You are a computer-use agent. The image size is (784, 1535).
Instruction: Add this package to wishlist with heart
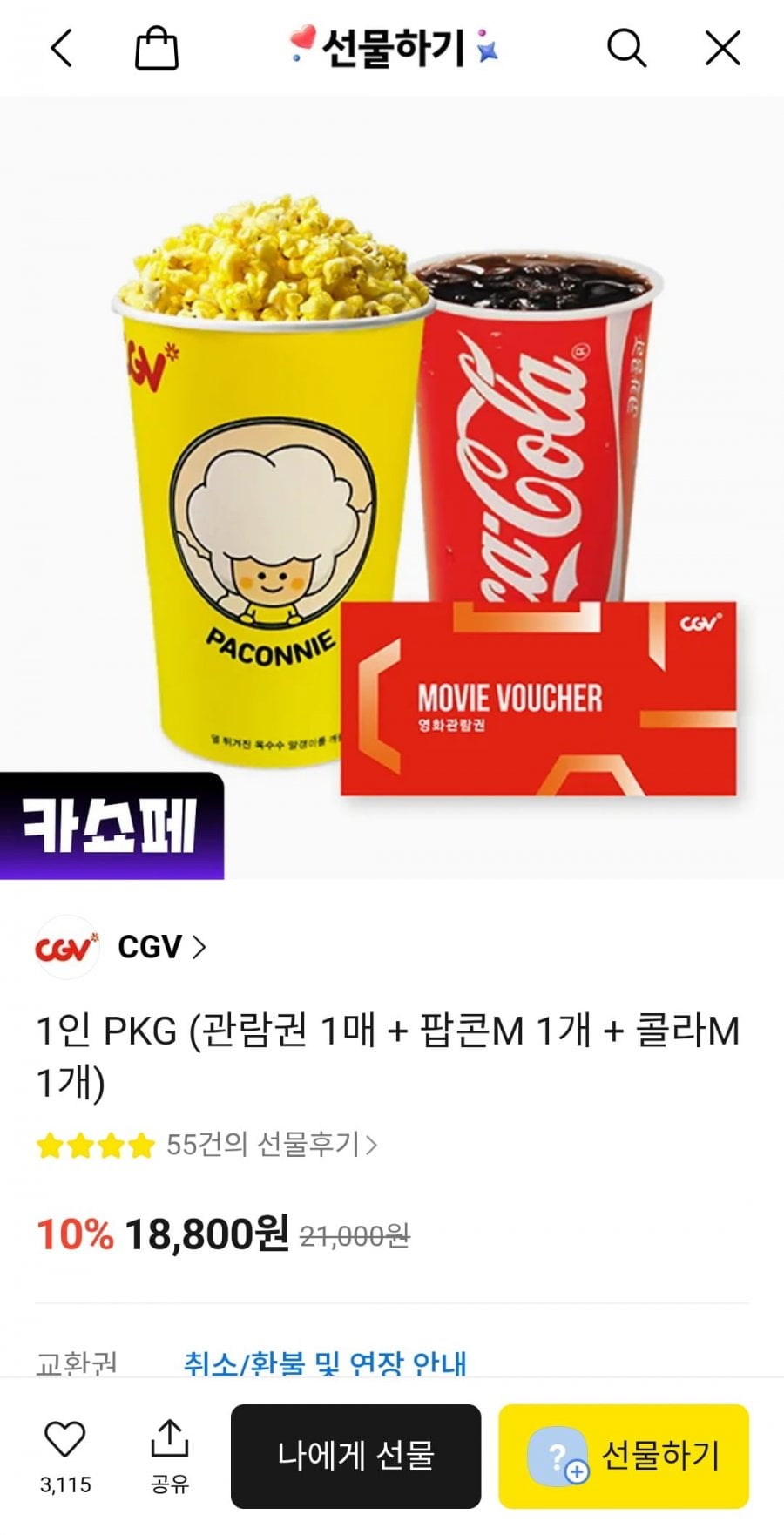click(x=65, y=1439)
